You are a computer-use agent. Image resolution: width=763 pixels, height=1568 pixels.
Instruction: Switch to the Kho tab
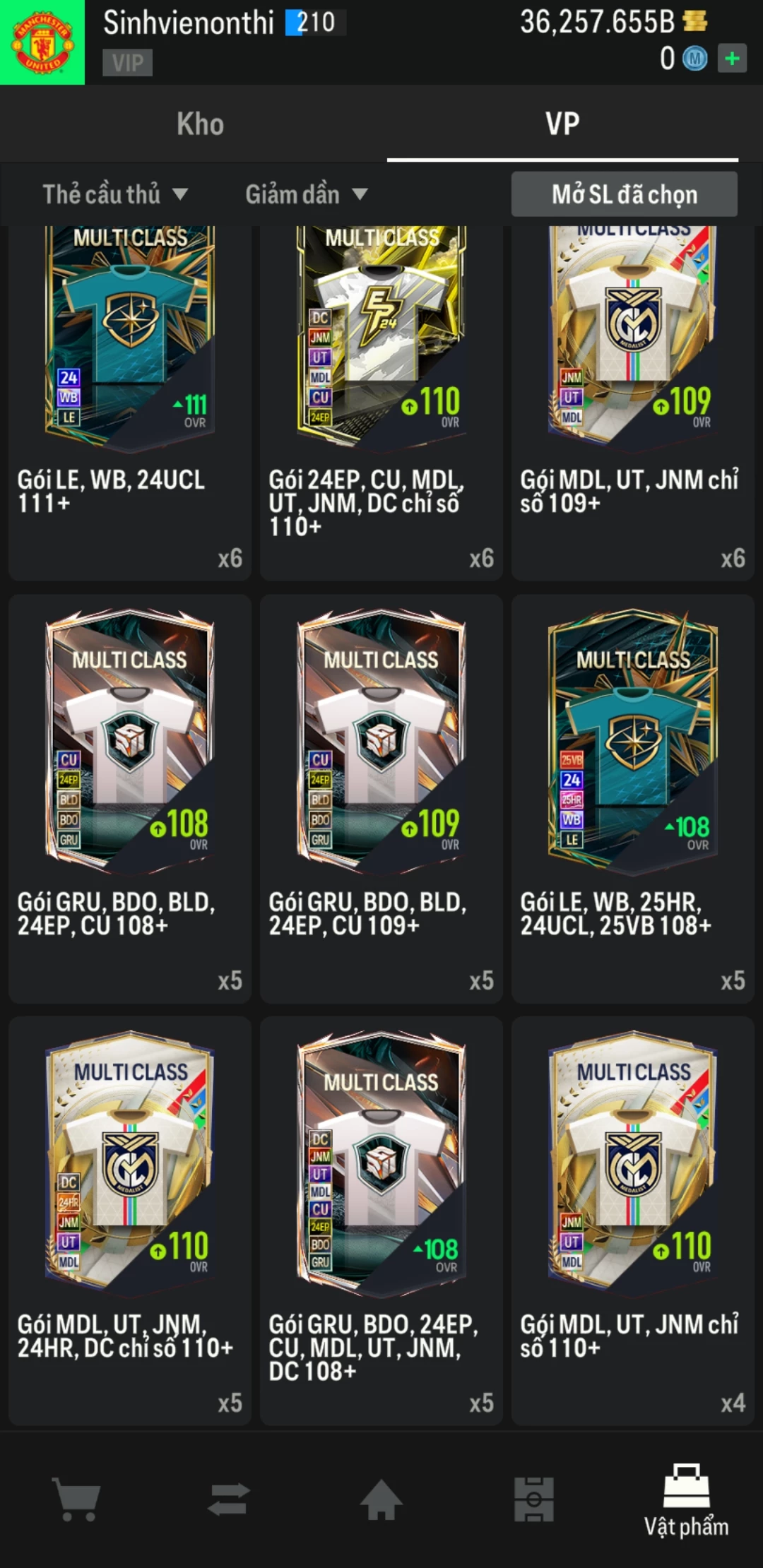(x=200, y=124)
